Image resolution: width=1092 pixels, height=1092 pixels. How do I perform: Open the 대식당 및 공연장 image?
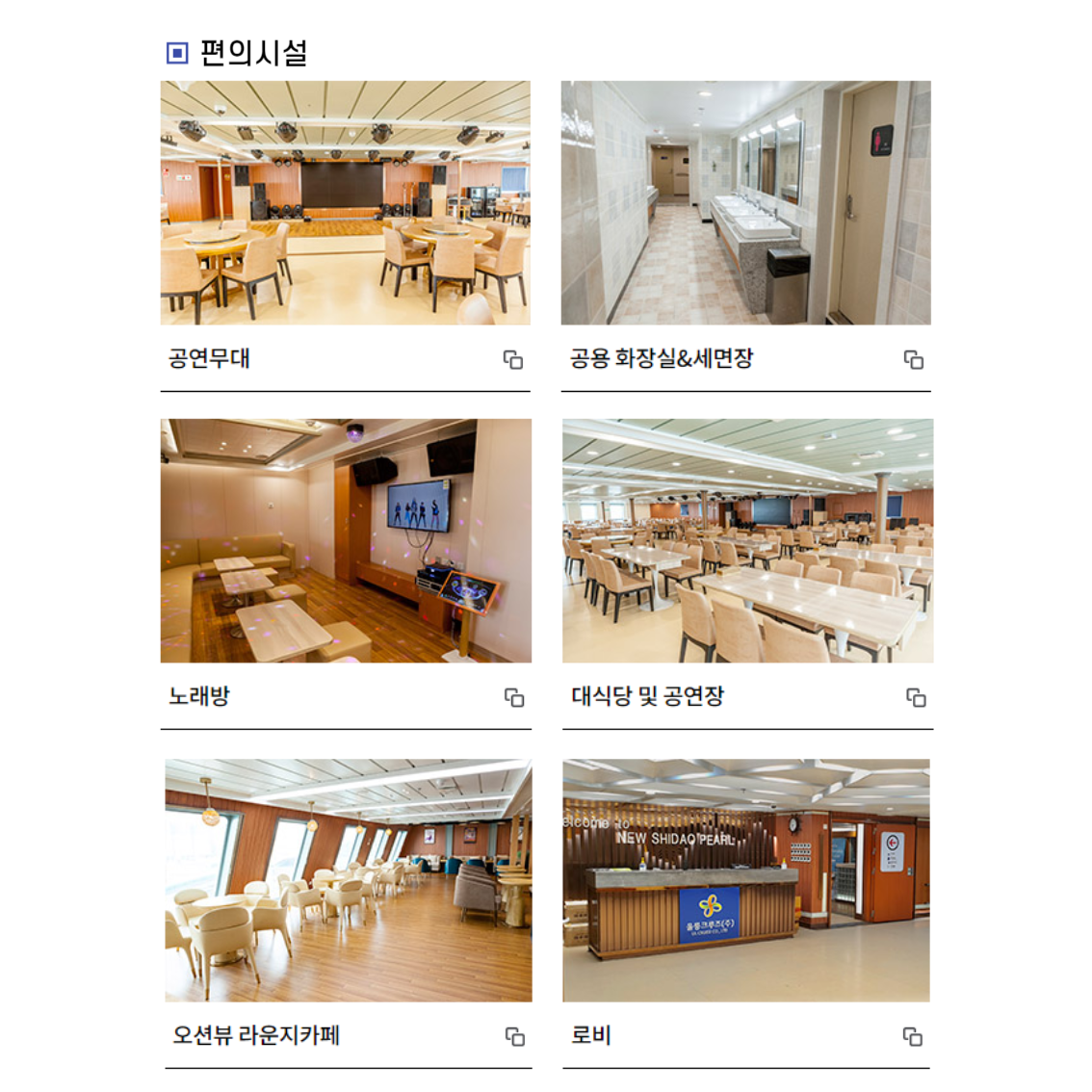tap(747, 540)
